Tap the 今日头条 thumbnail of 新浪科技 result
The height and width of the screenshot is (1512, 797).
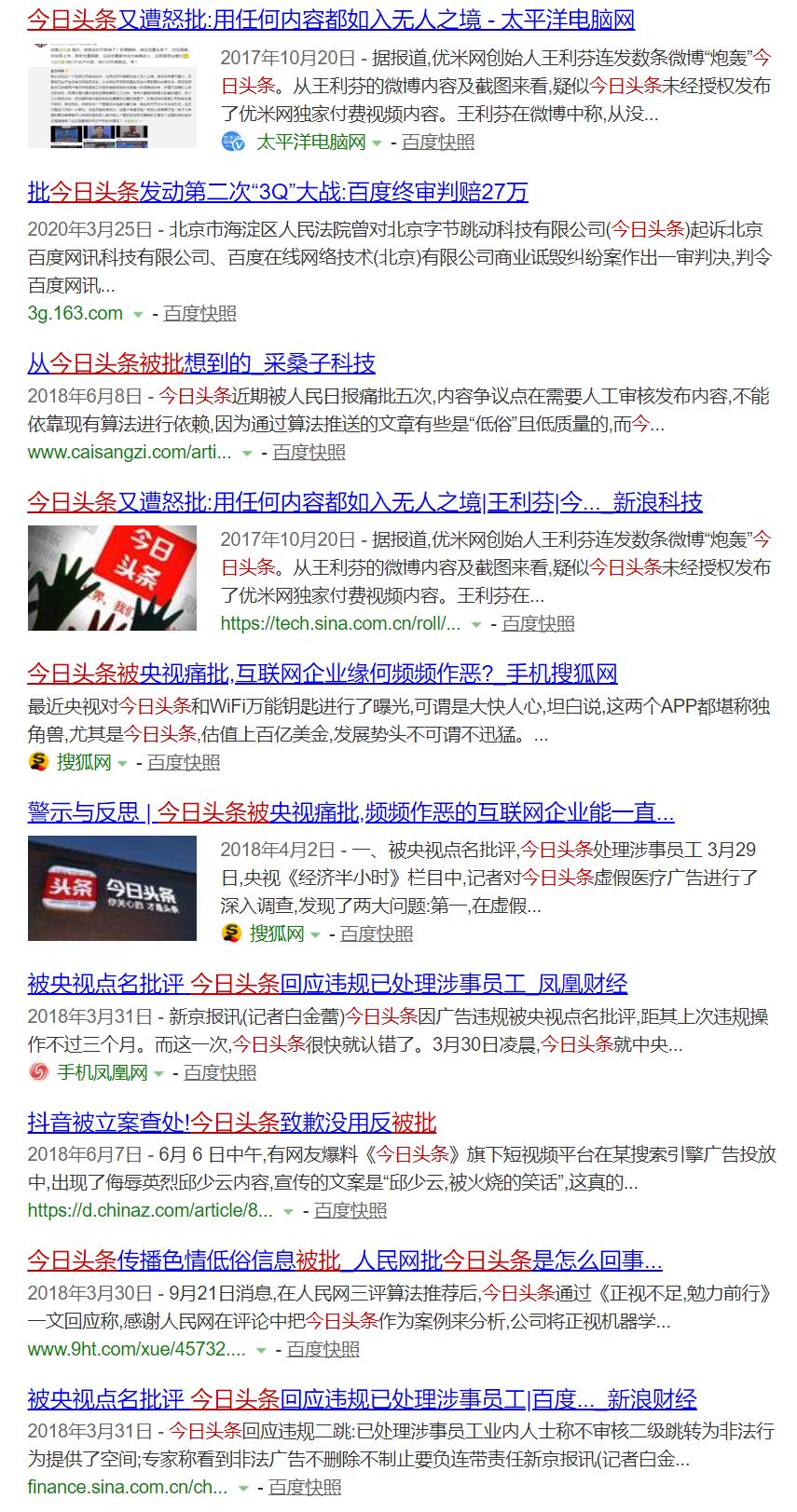tap(112, 578)
